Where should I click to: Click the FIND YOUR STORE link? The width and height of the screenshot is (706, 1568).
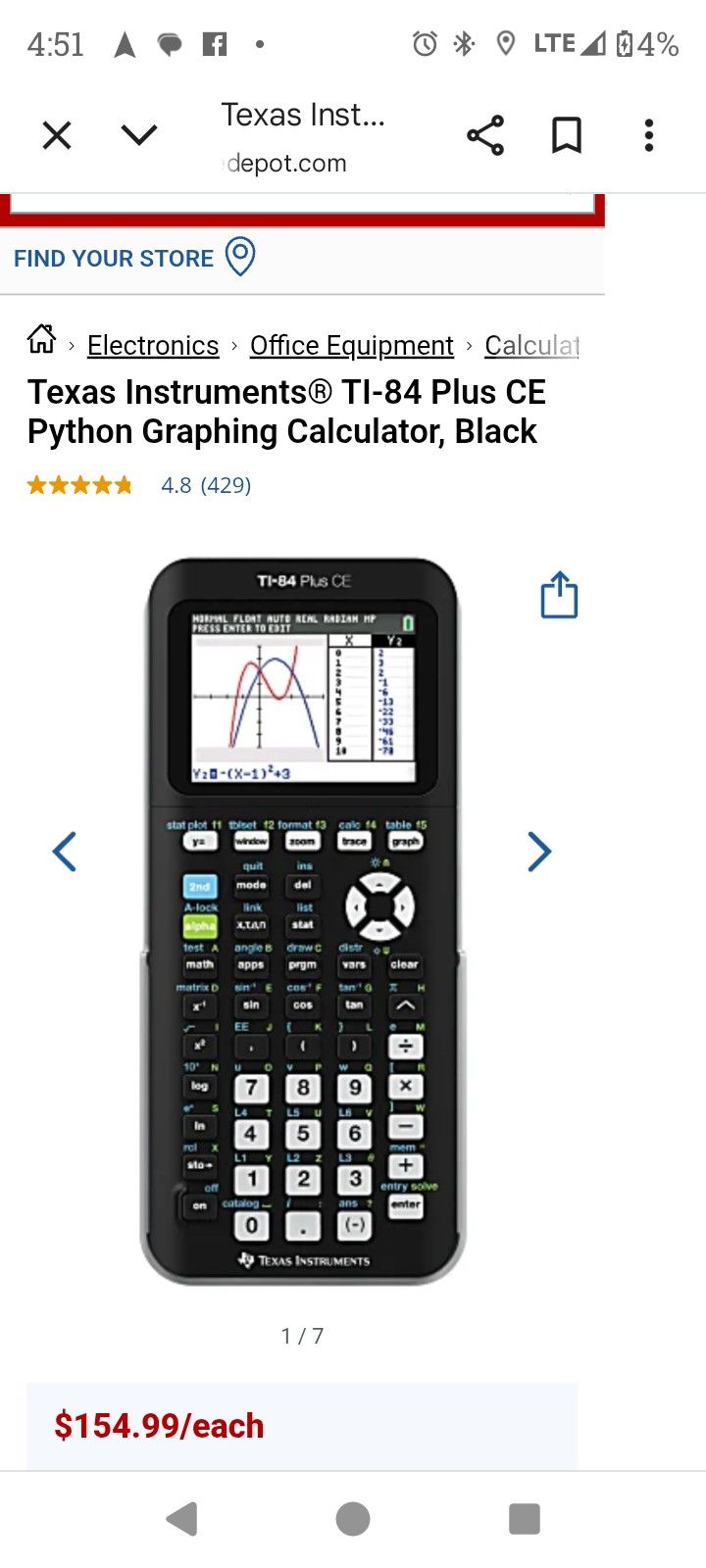tap(114, 258)
